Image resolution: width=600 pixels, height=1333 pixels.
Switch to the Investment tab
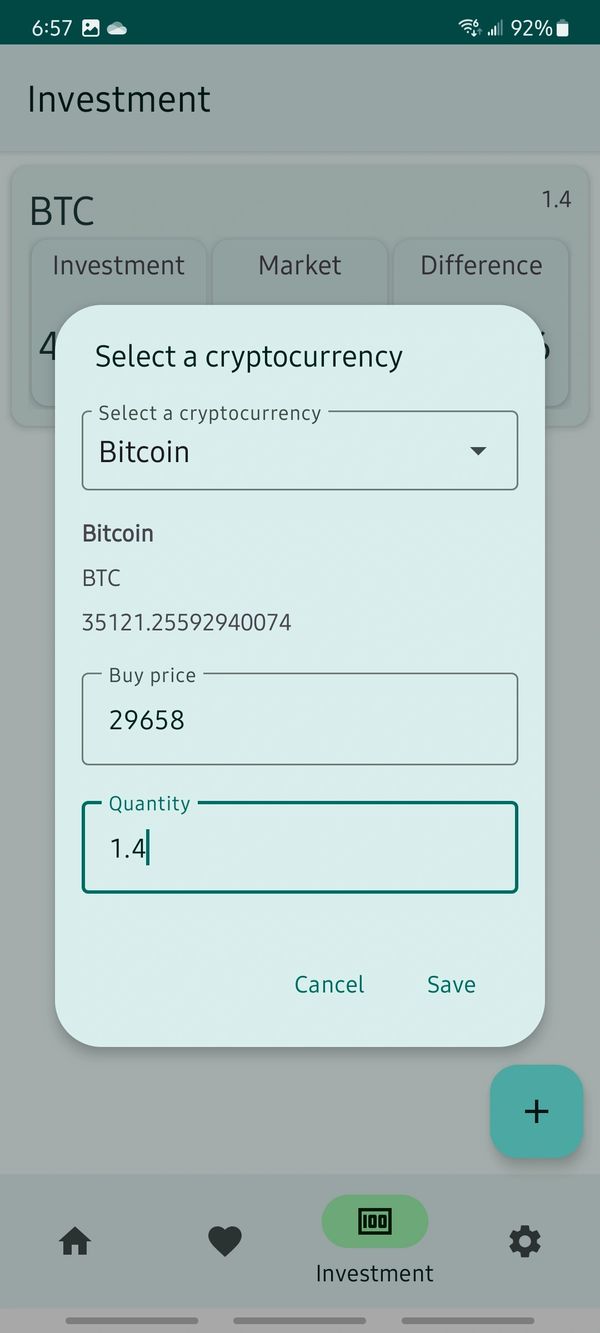click(374, 1241)
